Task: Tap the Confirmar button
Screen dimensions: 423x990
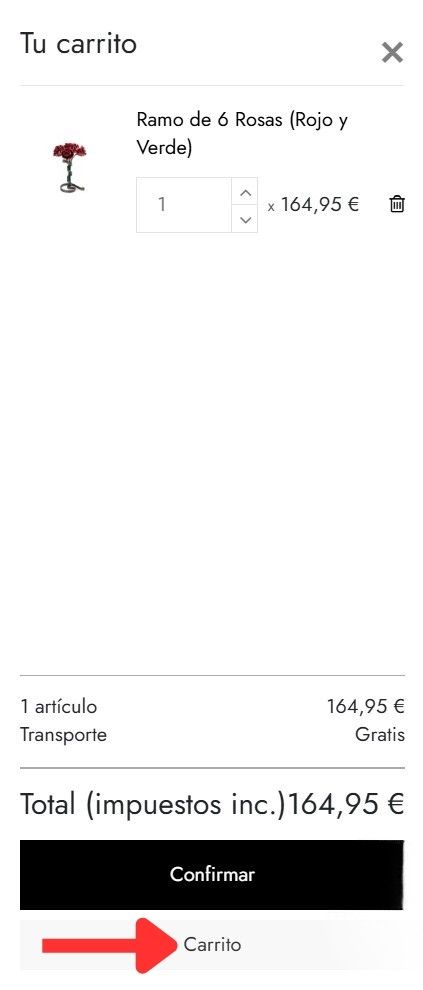Action: (x=212, y=874)
